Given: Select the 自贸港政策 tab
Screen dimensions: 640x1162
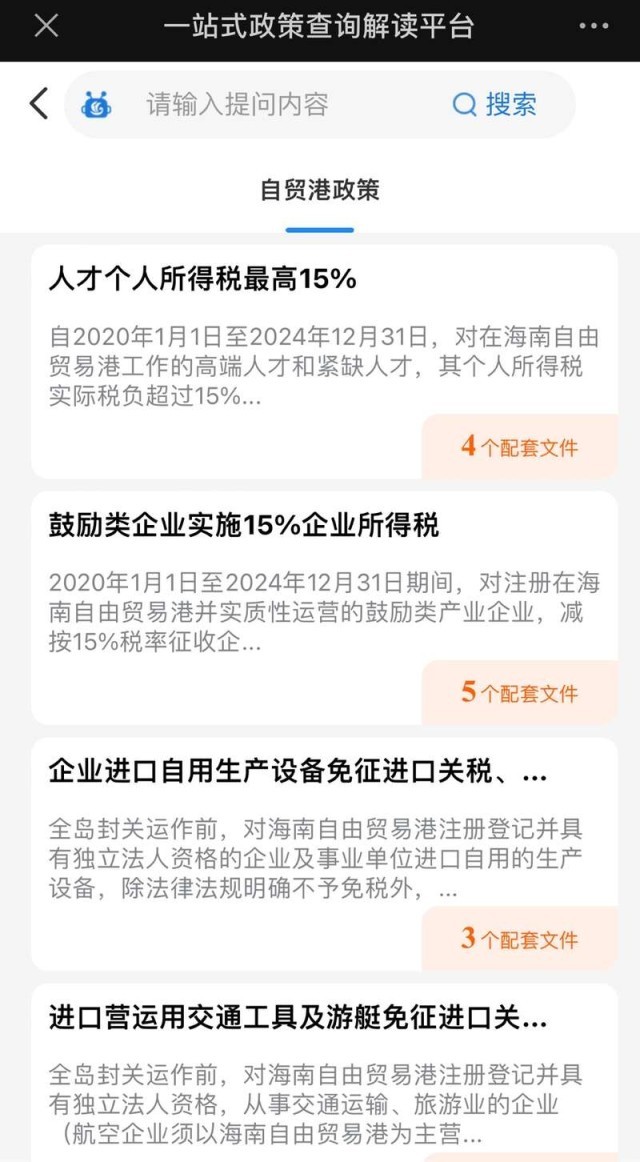Looking at the screenshot, I should click(320, 190).
